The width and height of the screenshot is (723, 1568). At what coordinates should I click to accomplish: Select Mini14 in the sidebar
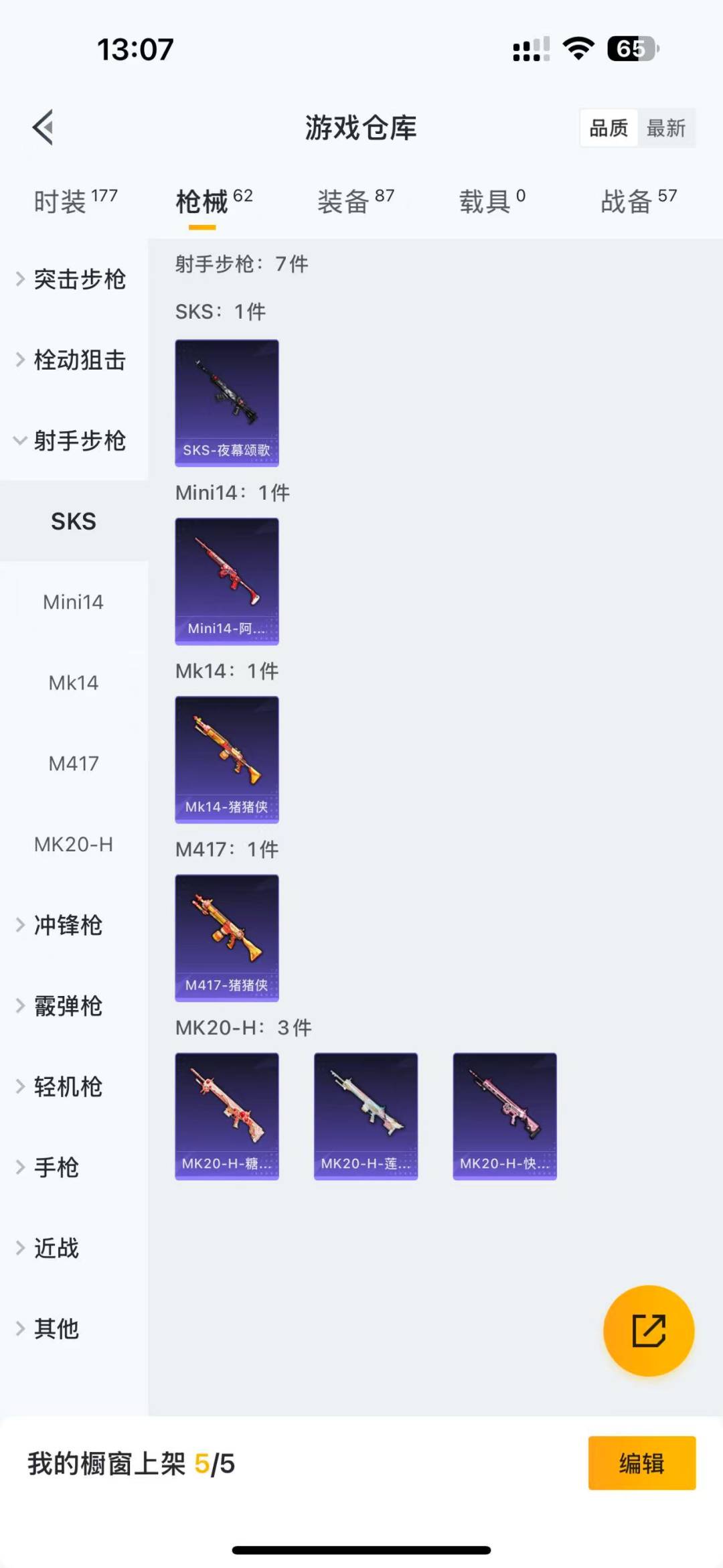pos(74,602)
